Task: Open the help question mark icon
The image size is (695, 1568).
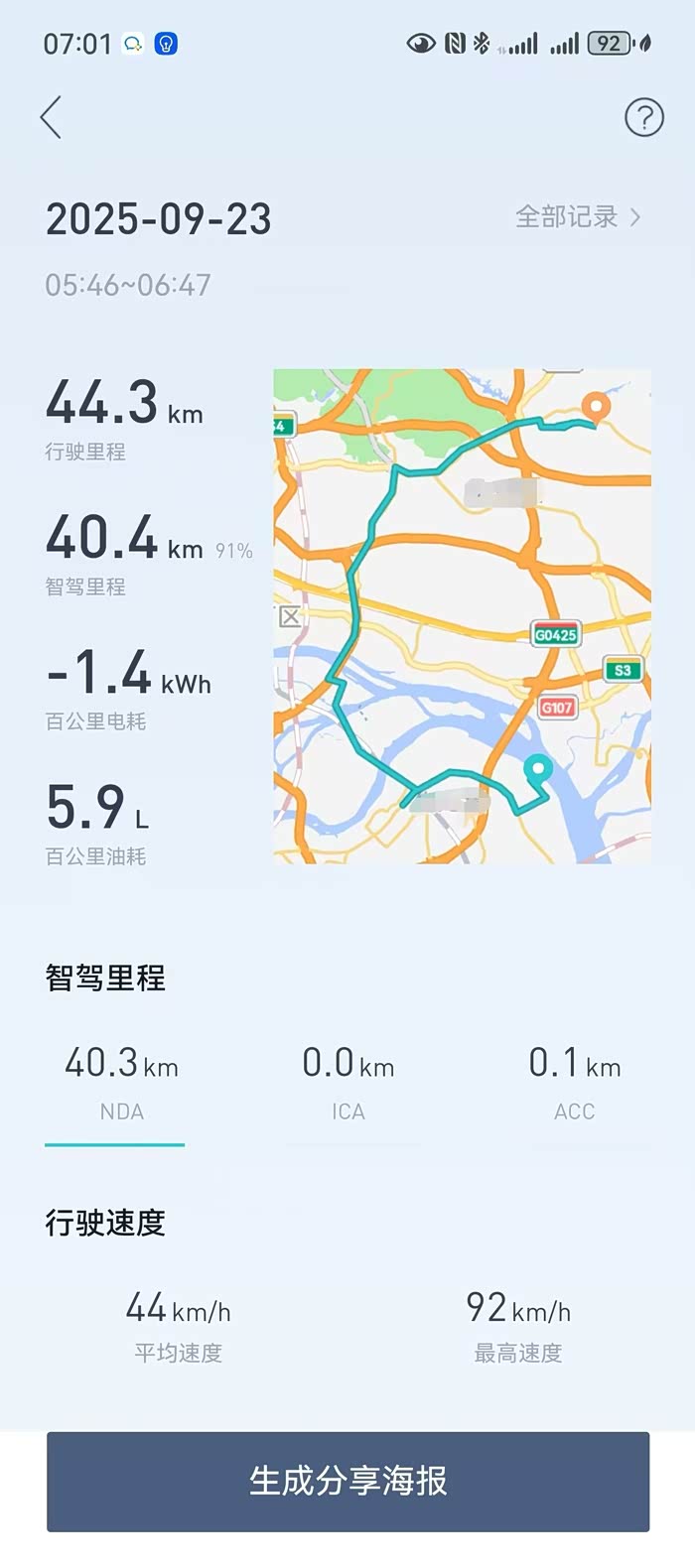Action: (643, 118)
